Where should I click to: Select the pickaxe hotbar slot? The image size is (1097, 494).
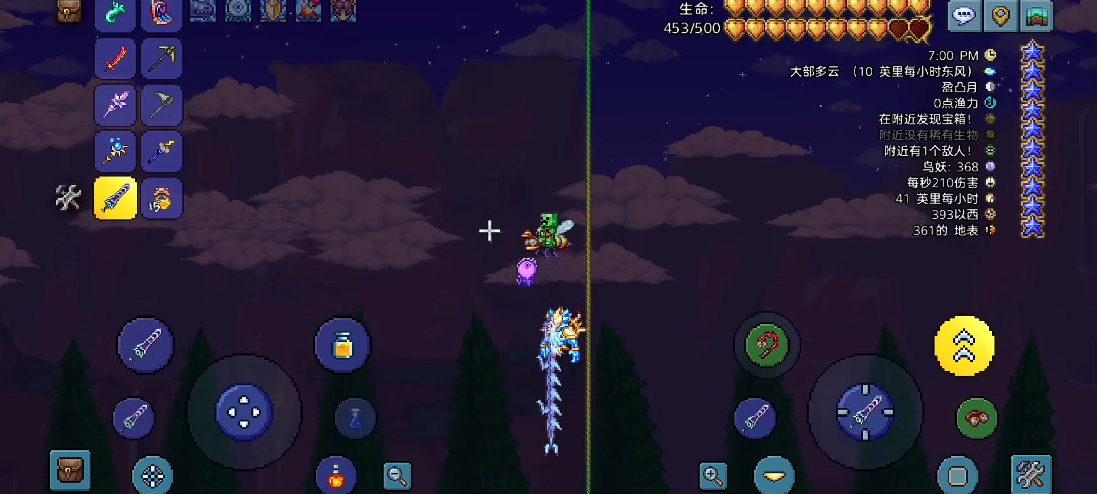[x=161, y=59]
